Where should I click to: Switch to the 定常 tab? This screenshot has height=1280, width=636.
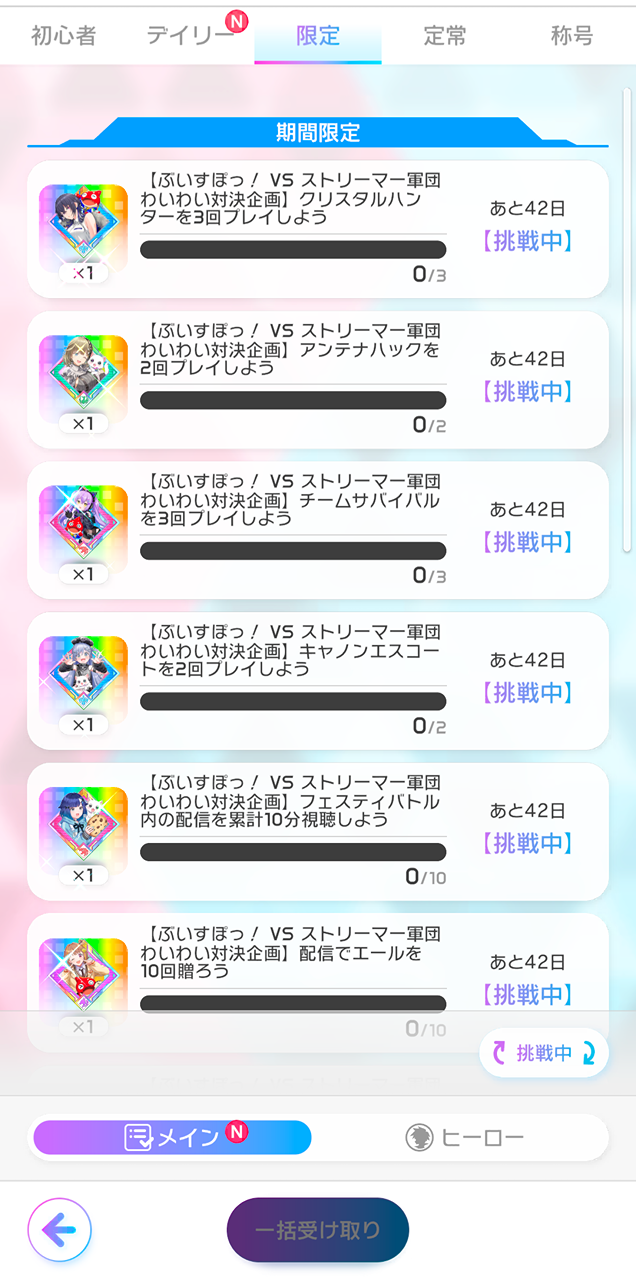(445, 36)
